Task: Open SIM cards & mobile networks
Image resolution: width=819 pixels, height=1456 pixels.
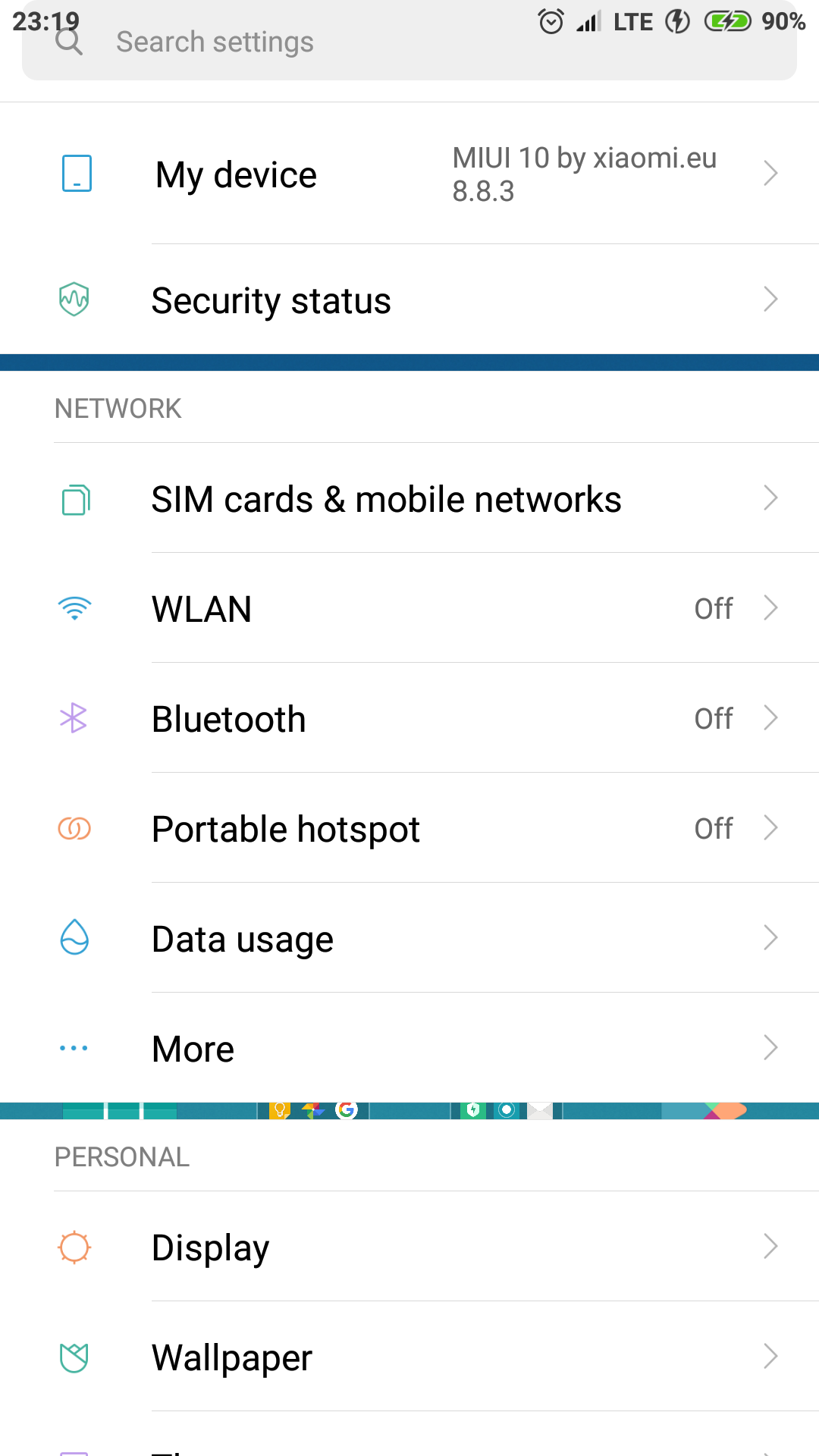Action: point(409,498)
